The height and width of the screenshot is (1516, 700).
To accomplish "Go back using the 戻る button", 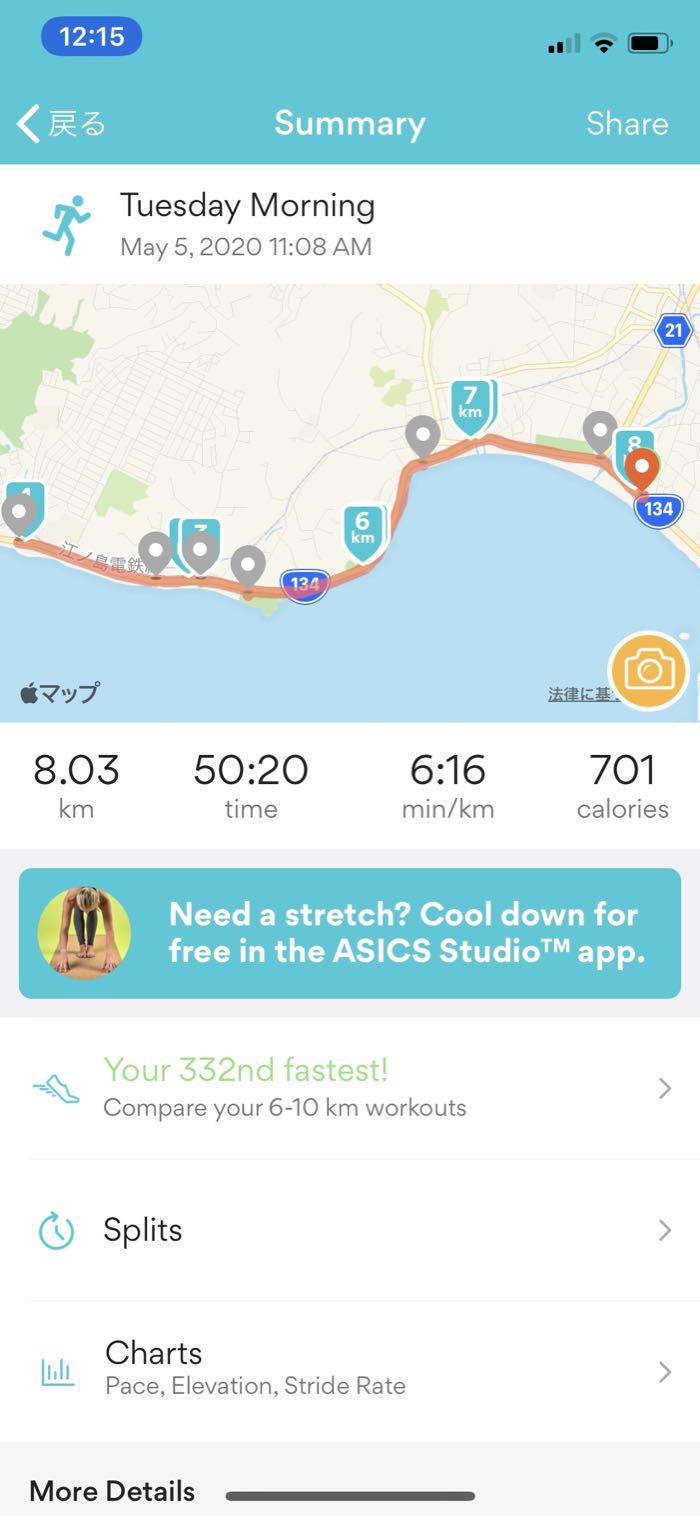I will point(62,124).
